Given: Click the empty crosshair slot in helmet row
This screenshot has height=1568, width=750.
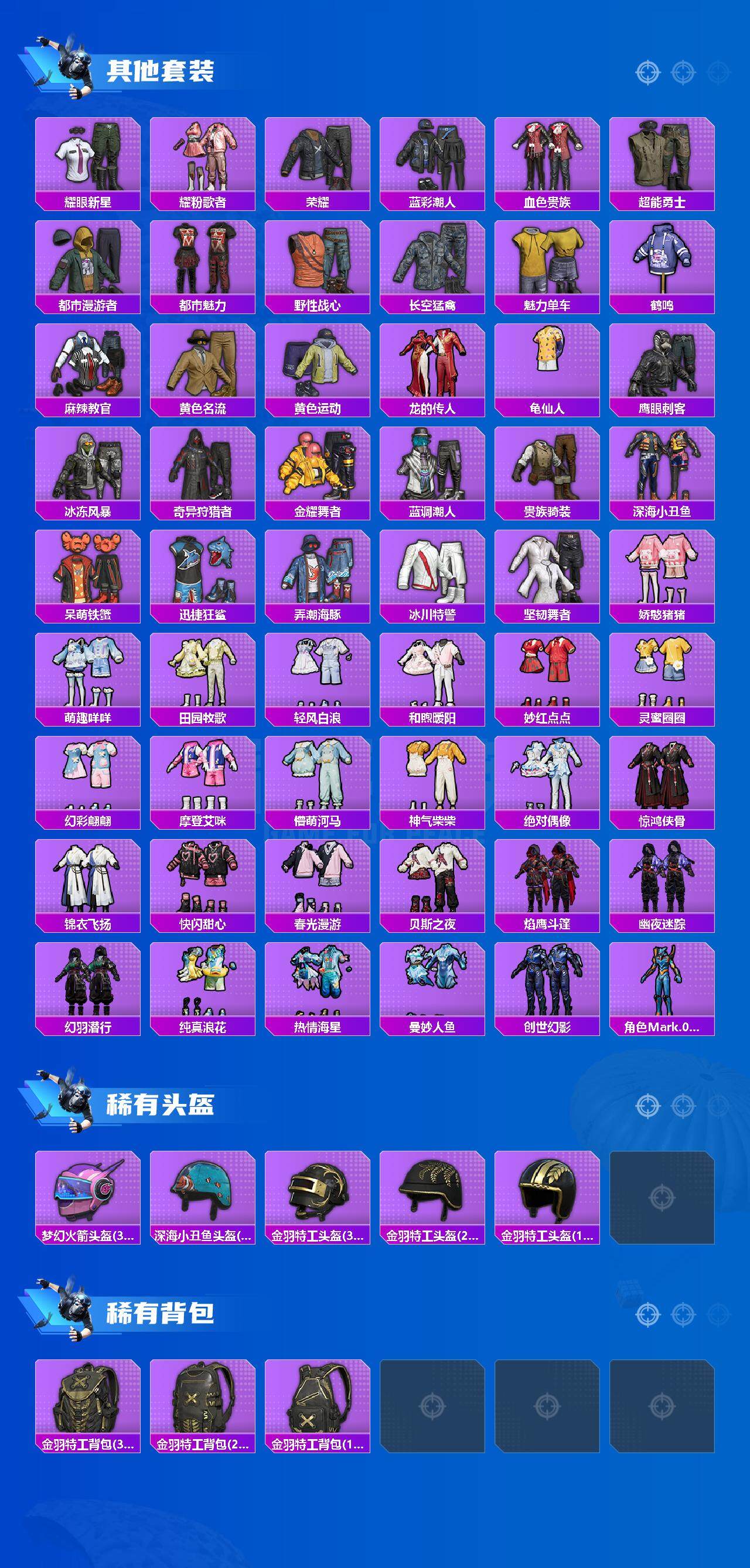Looking at the screenshot, I should pyautogui.click(x=661, y=1197).
